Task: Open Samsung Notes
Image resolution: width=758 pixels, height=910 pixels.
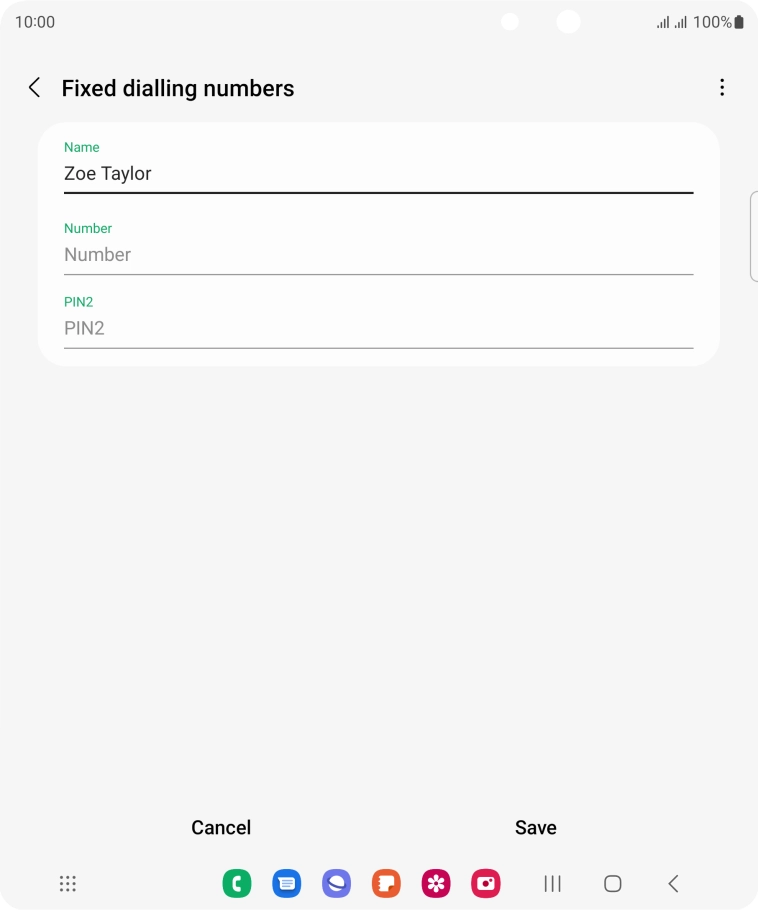Action: tap(386, 883)
